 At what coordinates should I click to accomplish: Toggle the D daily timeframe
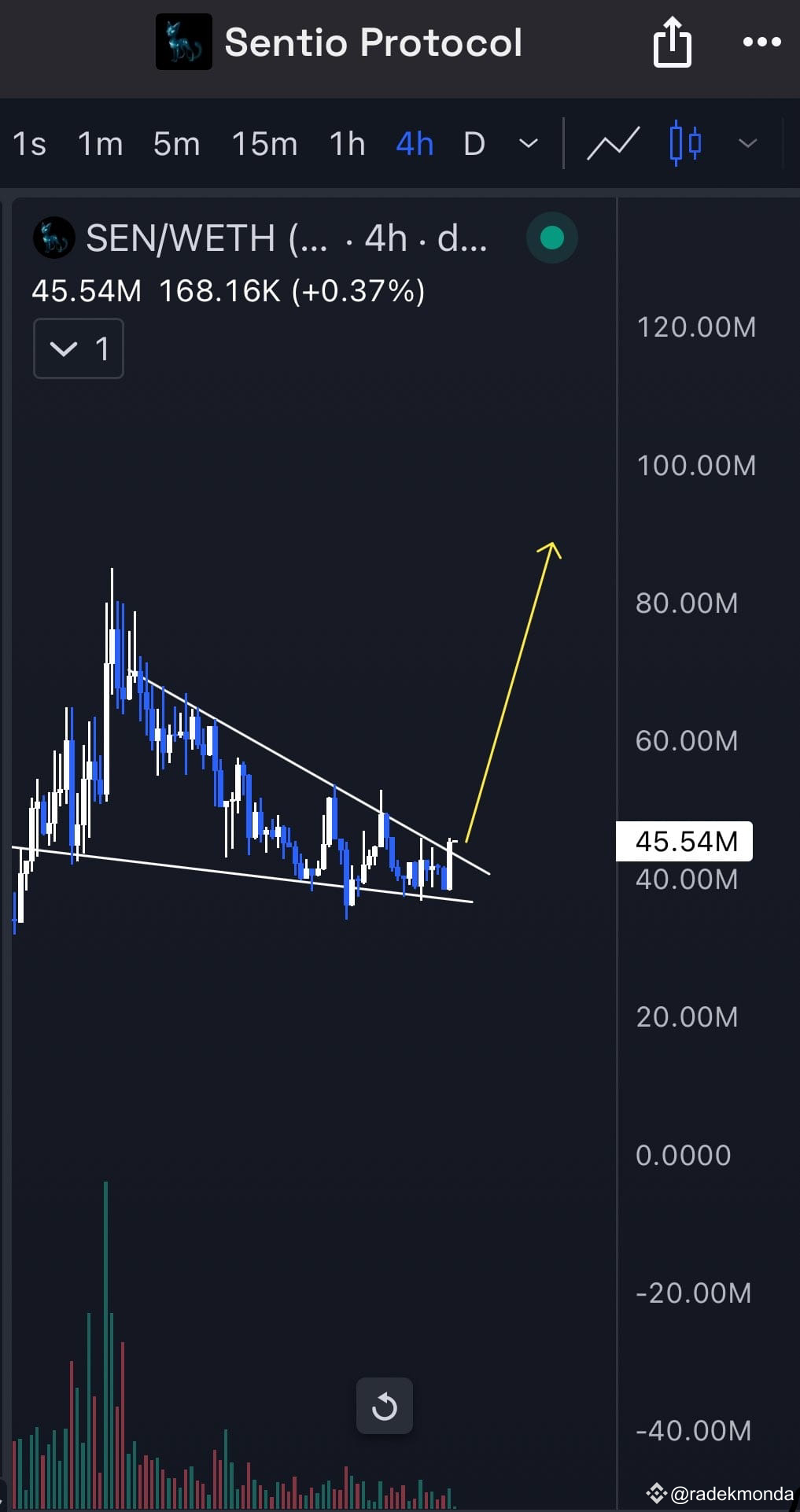tap(474, 144)
